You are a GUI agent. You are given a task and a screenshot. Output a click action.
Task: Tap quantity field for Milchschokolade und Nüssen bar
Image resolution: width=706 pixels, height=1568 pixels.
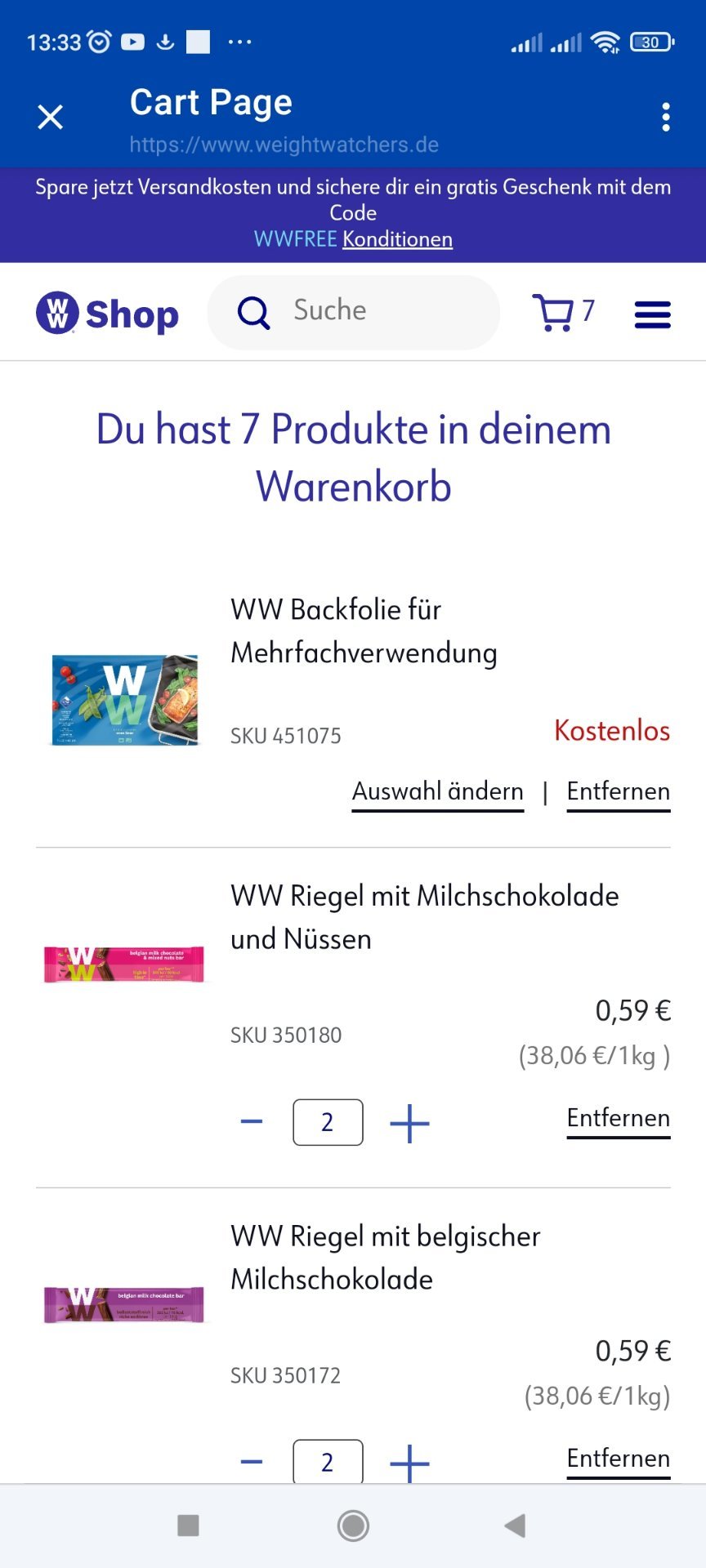(x=328, y=1122)
